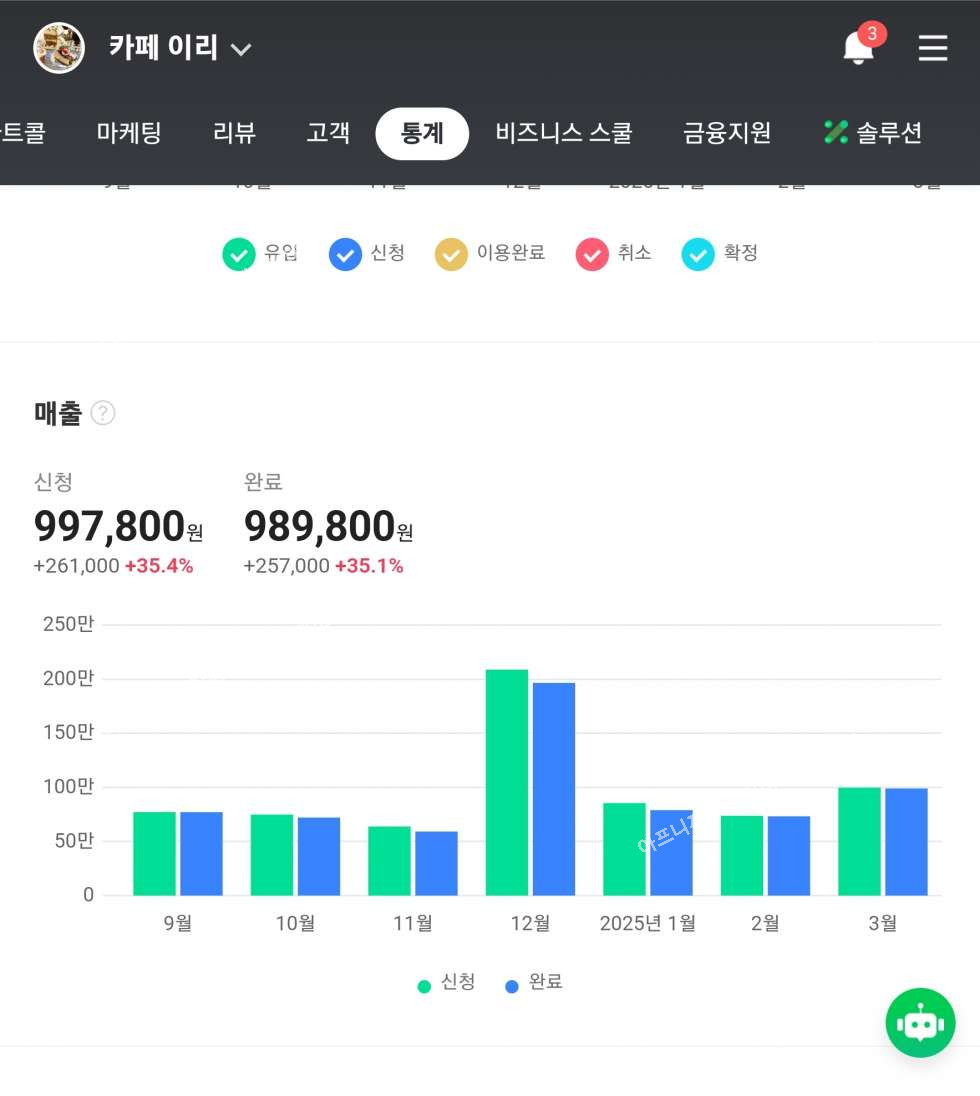
Task: Toggle 완료 in the sales chart legend
Action: 534,983
